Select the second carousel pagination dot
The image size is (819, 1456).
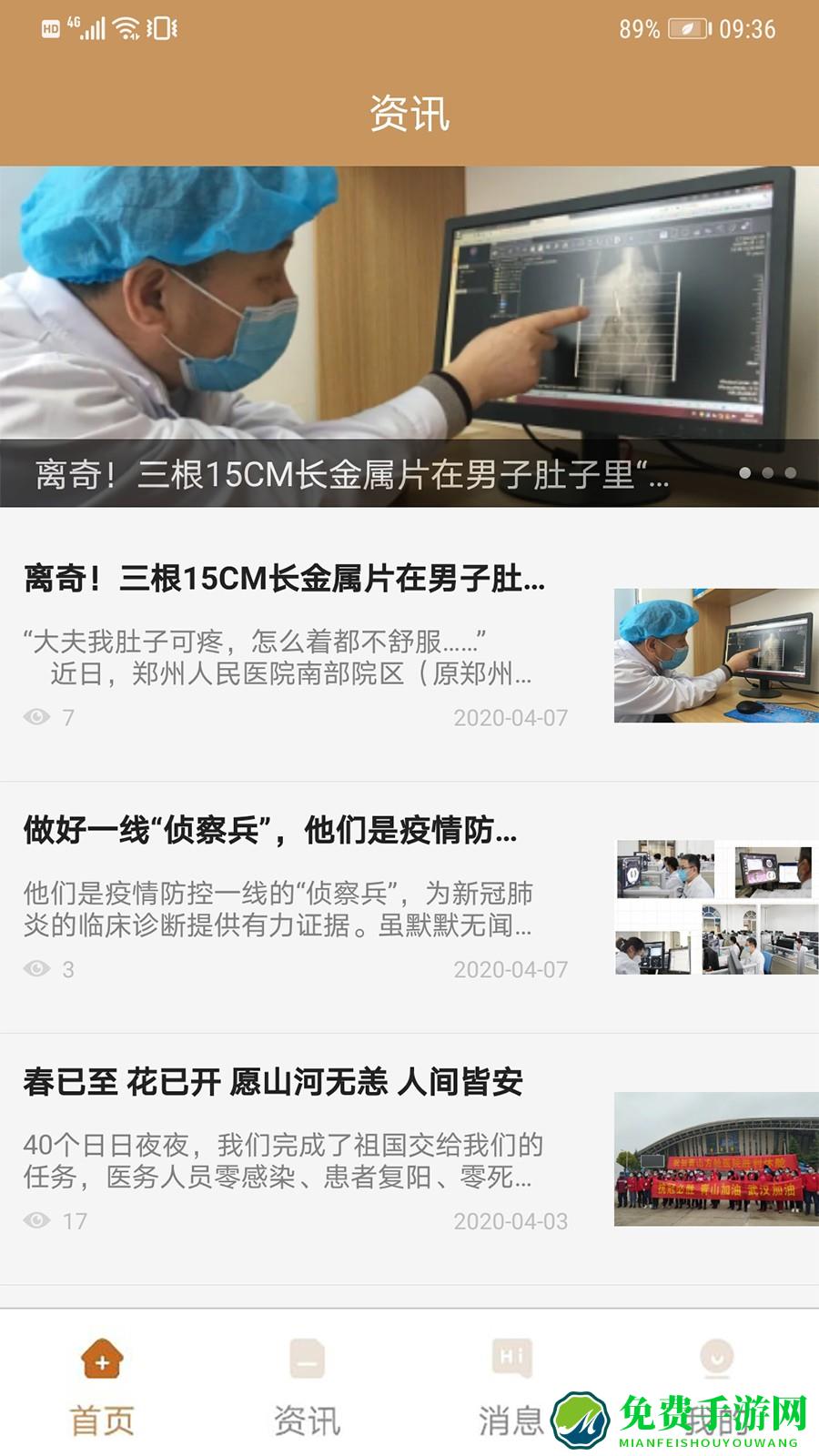tap(769, 474)
